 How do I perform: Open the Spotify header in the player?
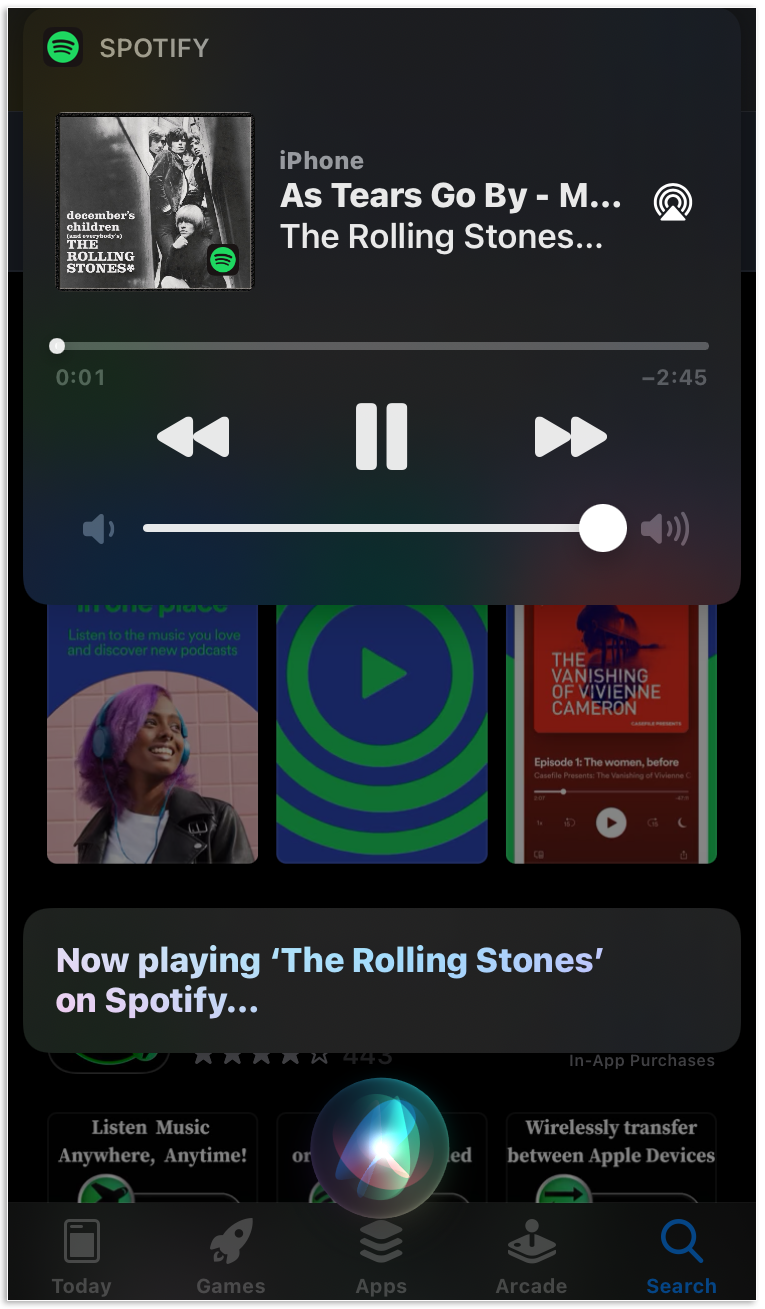tap(127, 47)
